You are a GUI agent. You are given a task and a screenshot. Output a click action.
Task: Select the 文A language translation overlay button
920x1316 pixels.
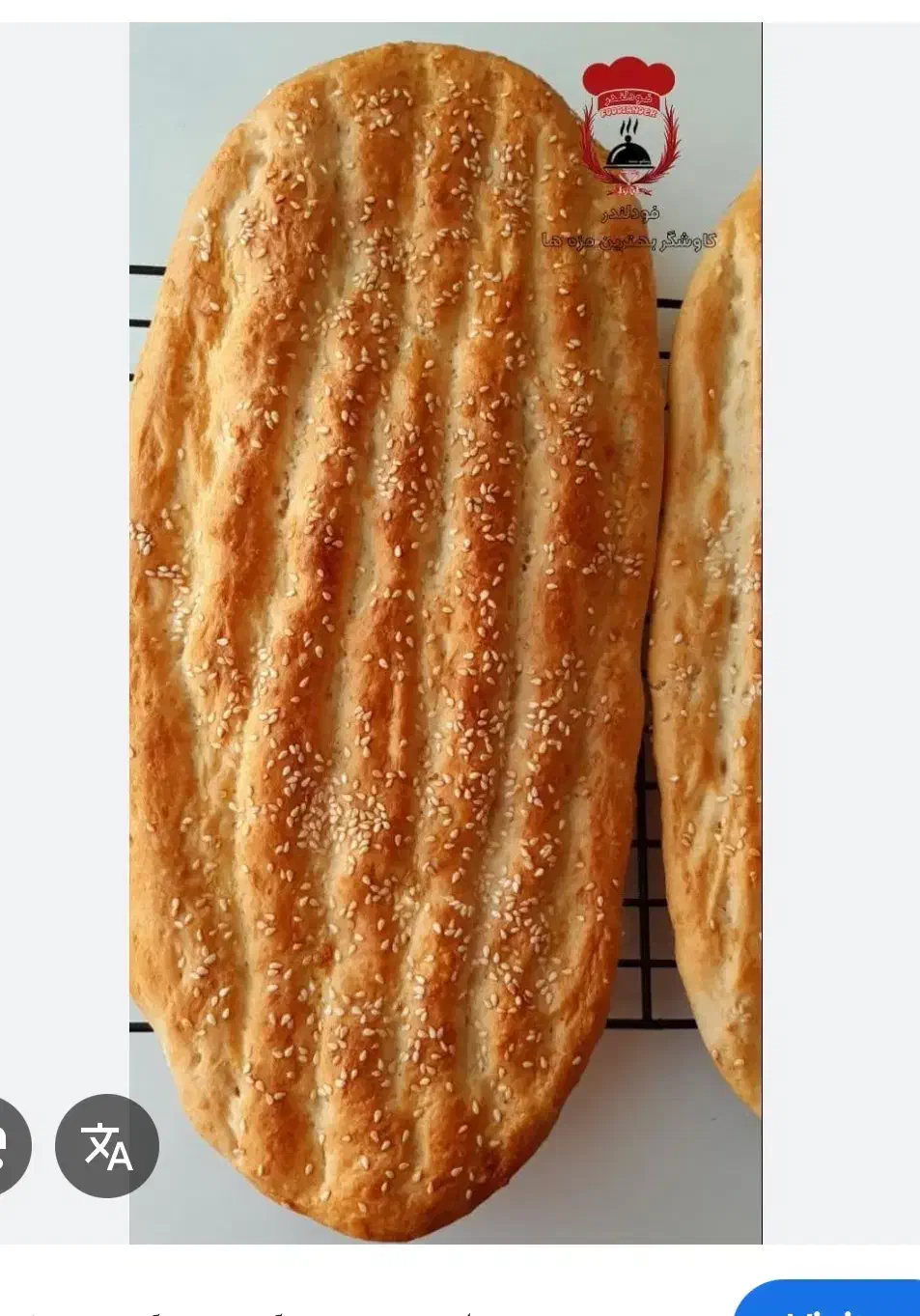109,1145
